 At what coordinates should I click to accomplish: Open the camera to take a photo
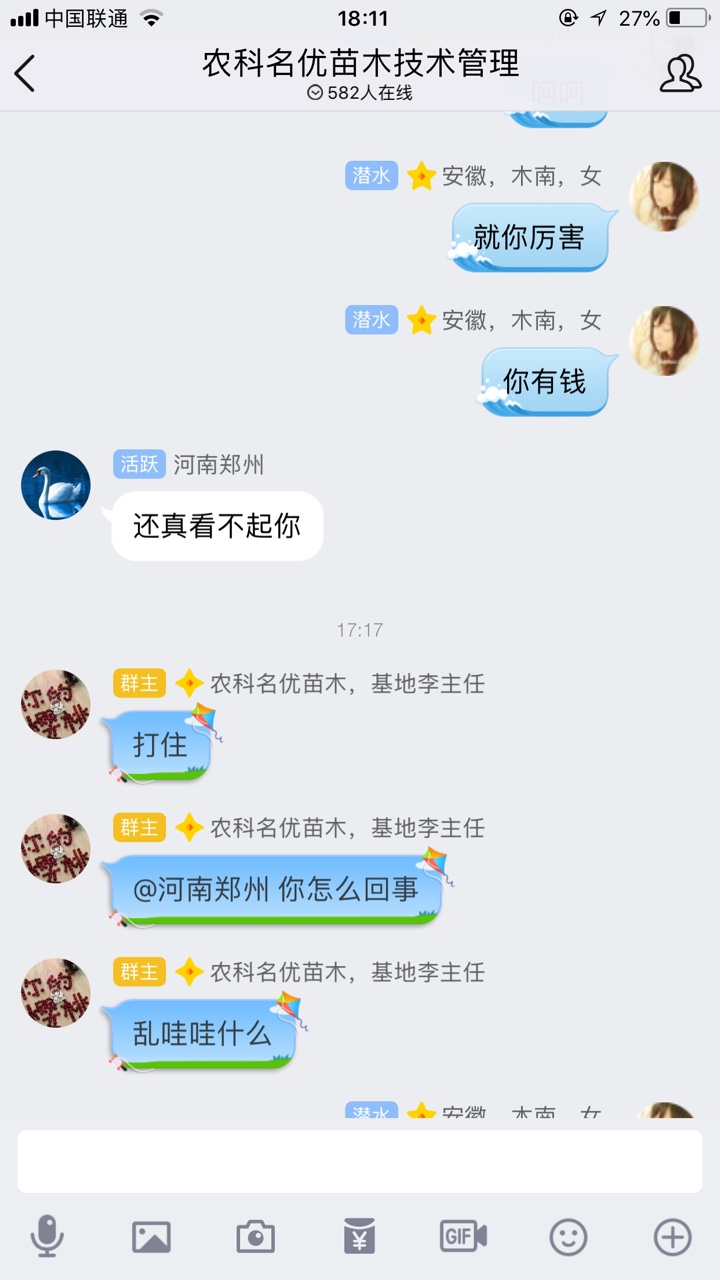[255, 1237]
